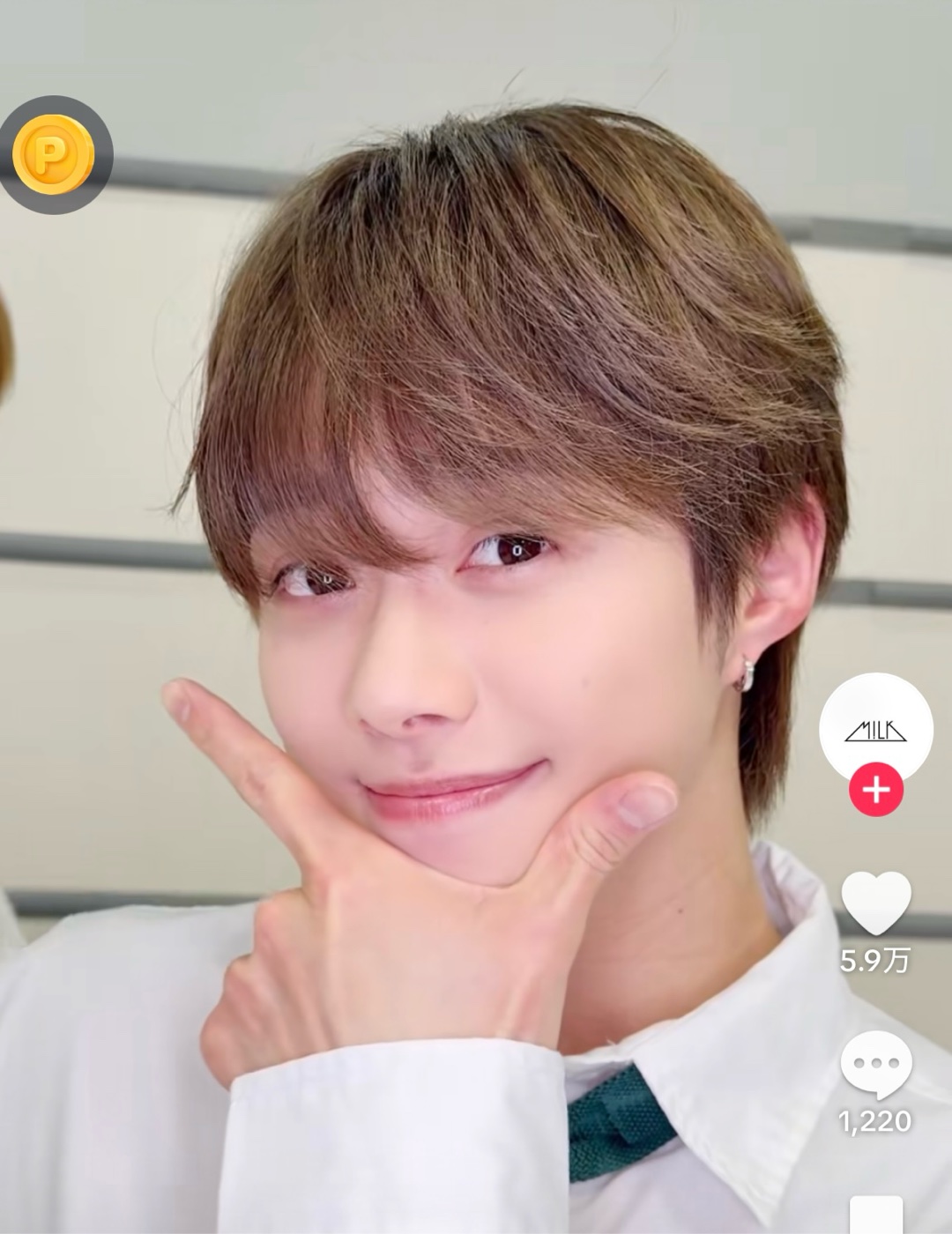Like this video with the heart
The height and width of the screenshot is (1234, 952).
[875, 903]
